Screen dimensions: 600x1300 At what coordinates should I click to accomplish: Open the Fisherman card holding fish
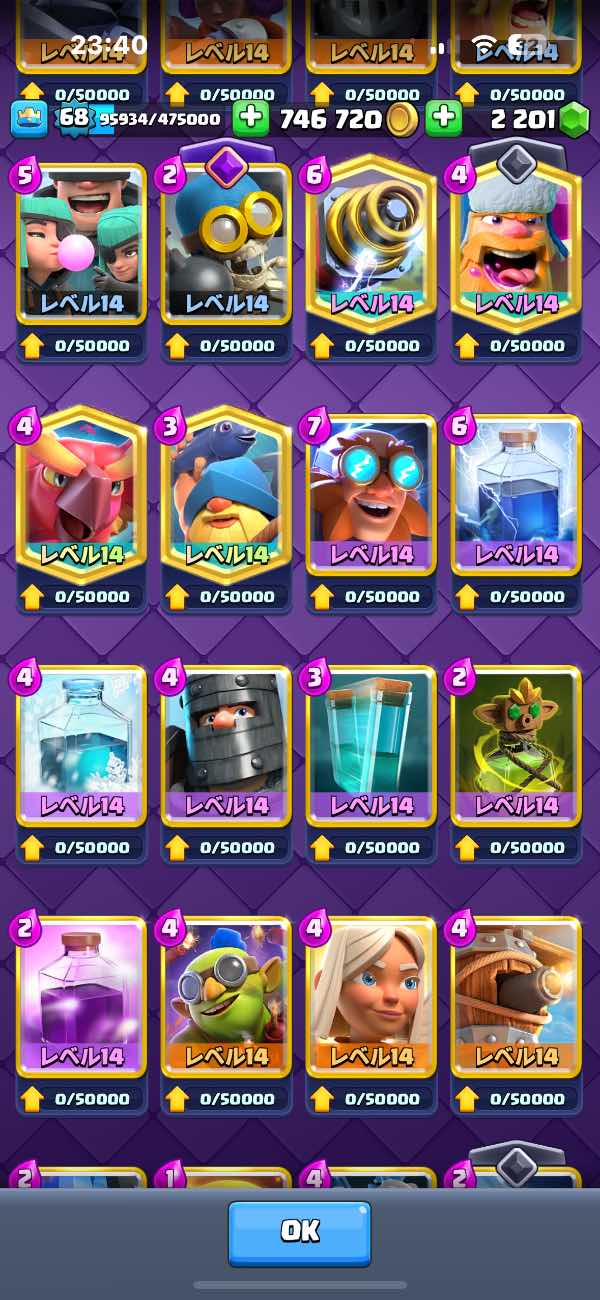(226, 495)
